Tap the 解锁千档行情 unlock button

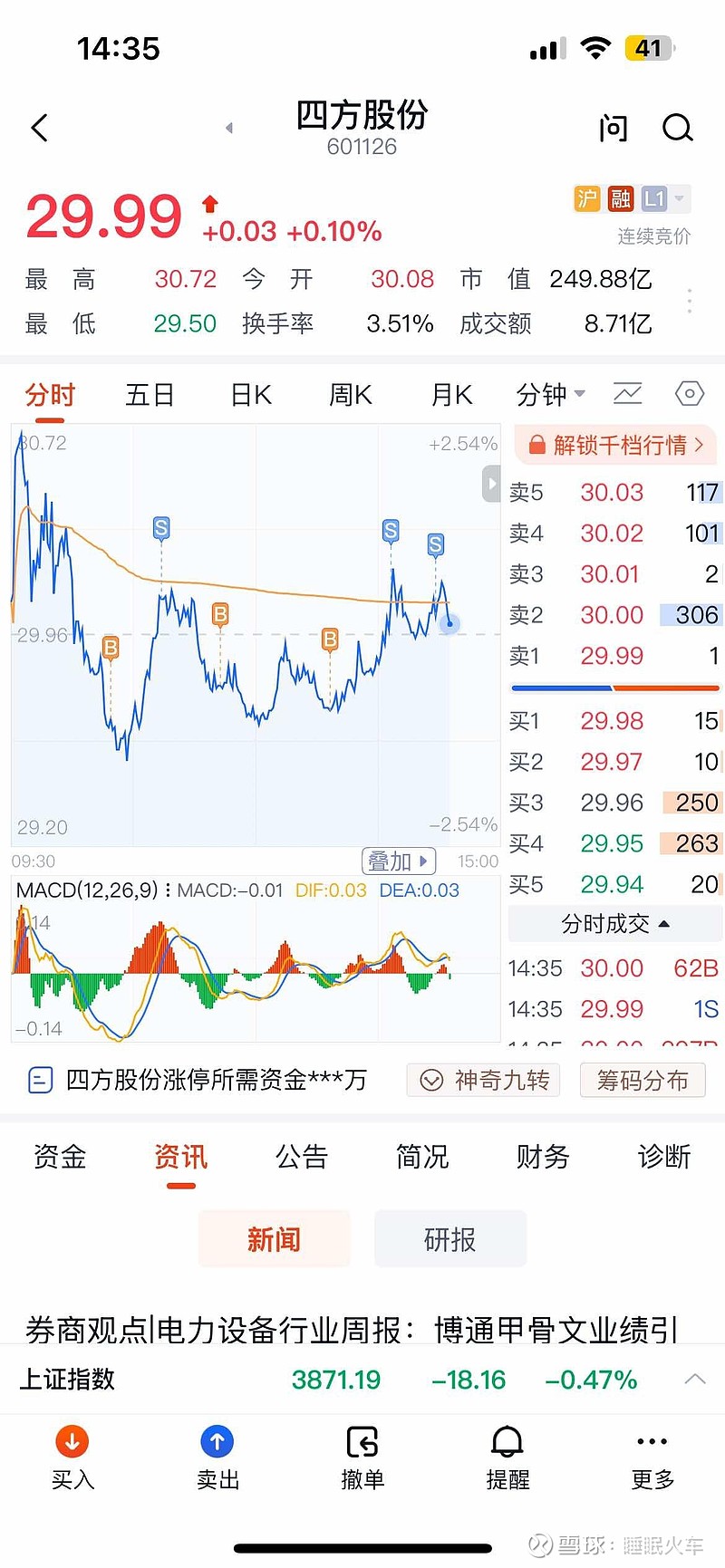pyautogui.click(x=614, y=445)
